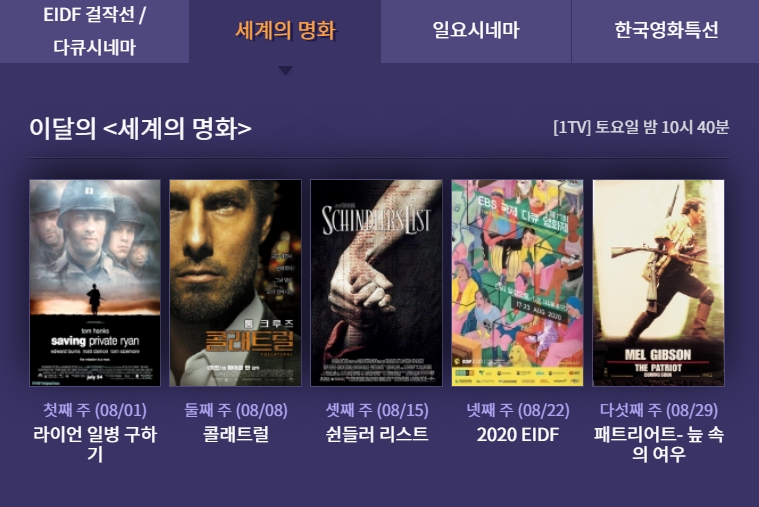The width and height of the screenshot is (759, 507).
Task: View the 콜래트럴 movie card
Action: tap(235, 283)
